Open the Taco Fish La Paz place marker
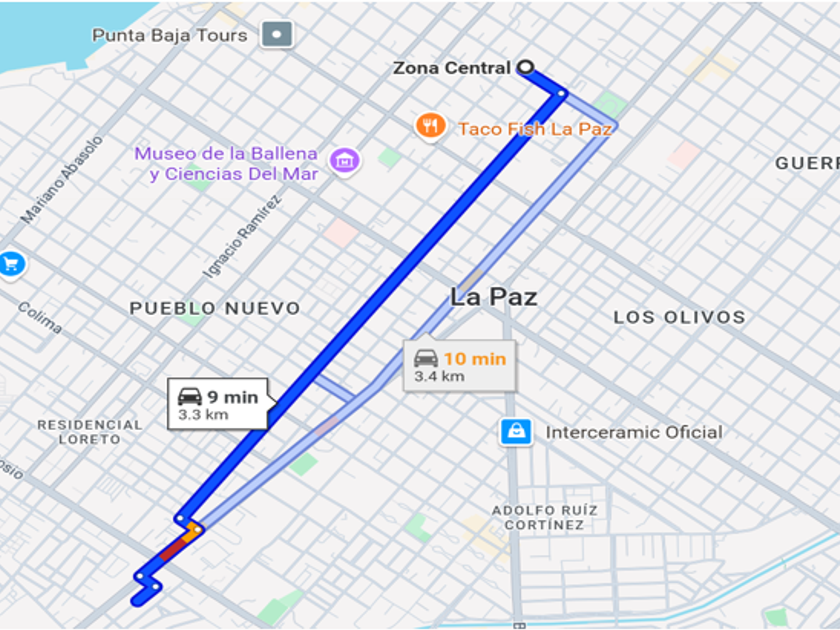 [x=431, y=126]
